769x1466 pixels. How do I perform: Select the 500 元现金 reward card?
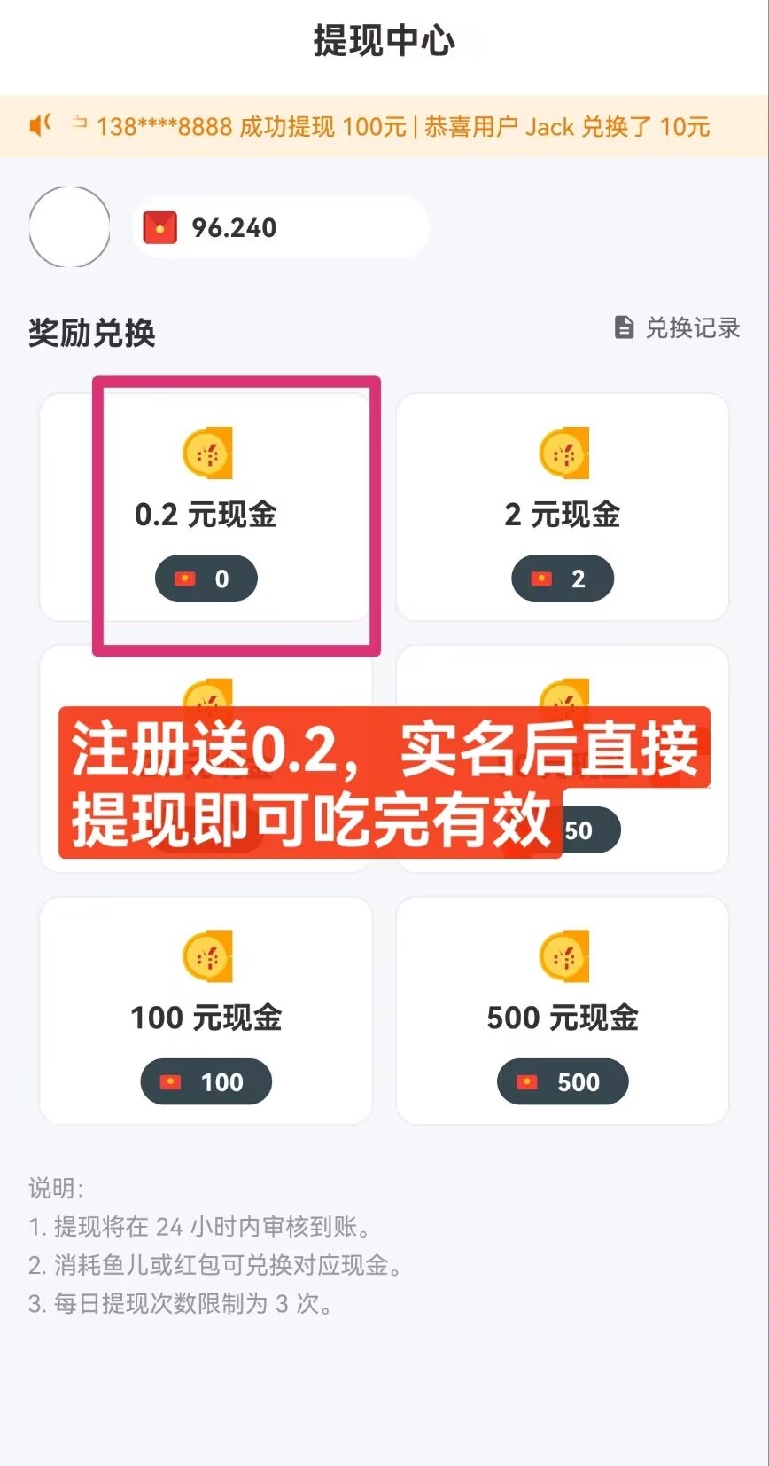(561, 1010)
